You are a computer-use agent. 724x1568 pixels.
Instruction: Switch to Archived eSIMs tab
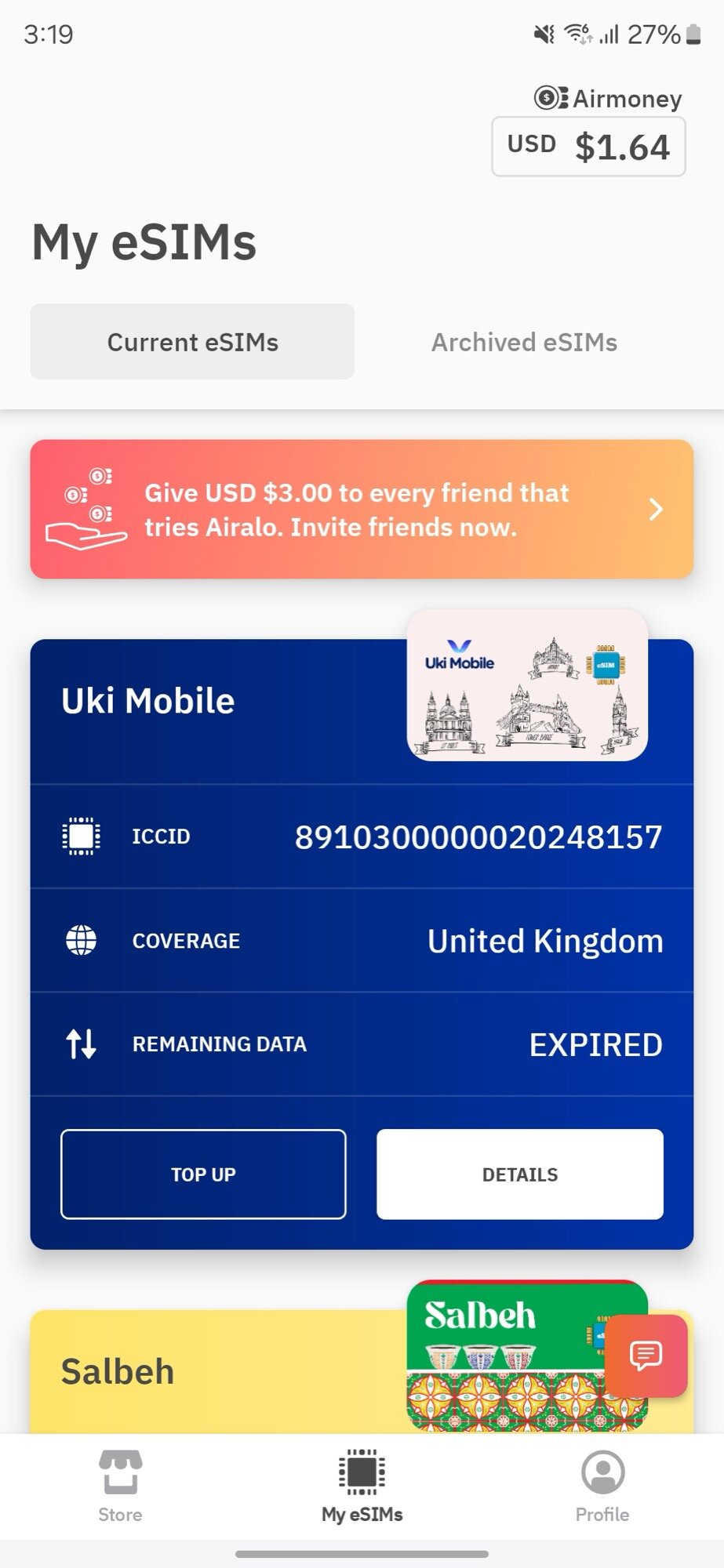coord(524,342)
